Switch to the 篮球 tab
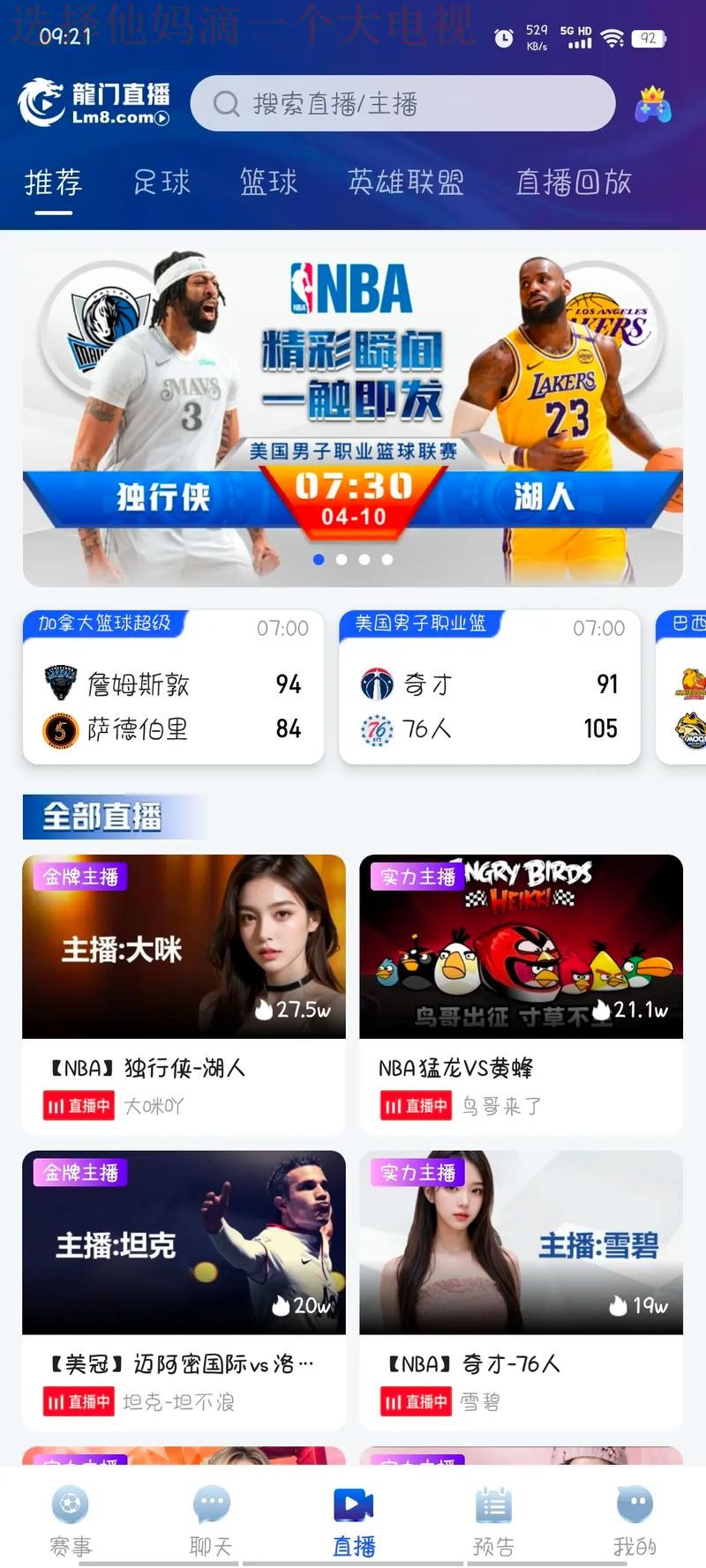The image size is (706, 1568). pos(267,183)
